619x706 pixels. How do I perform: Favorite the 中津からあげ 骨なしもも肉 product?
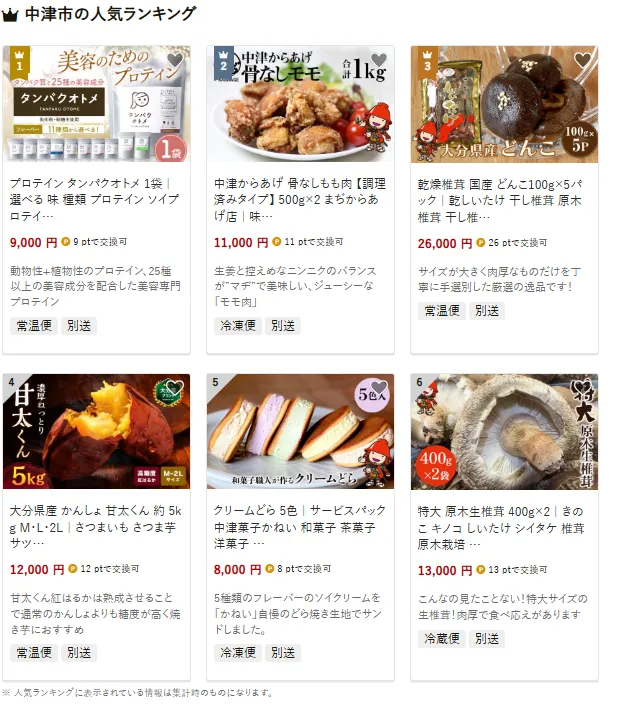[x=379, y=60]
